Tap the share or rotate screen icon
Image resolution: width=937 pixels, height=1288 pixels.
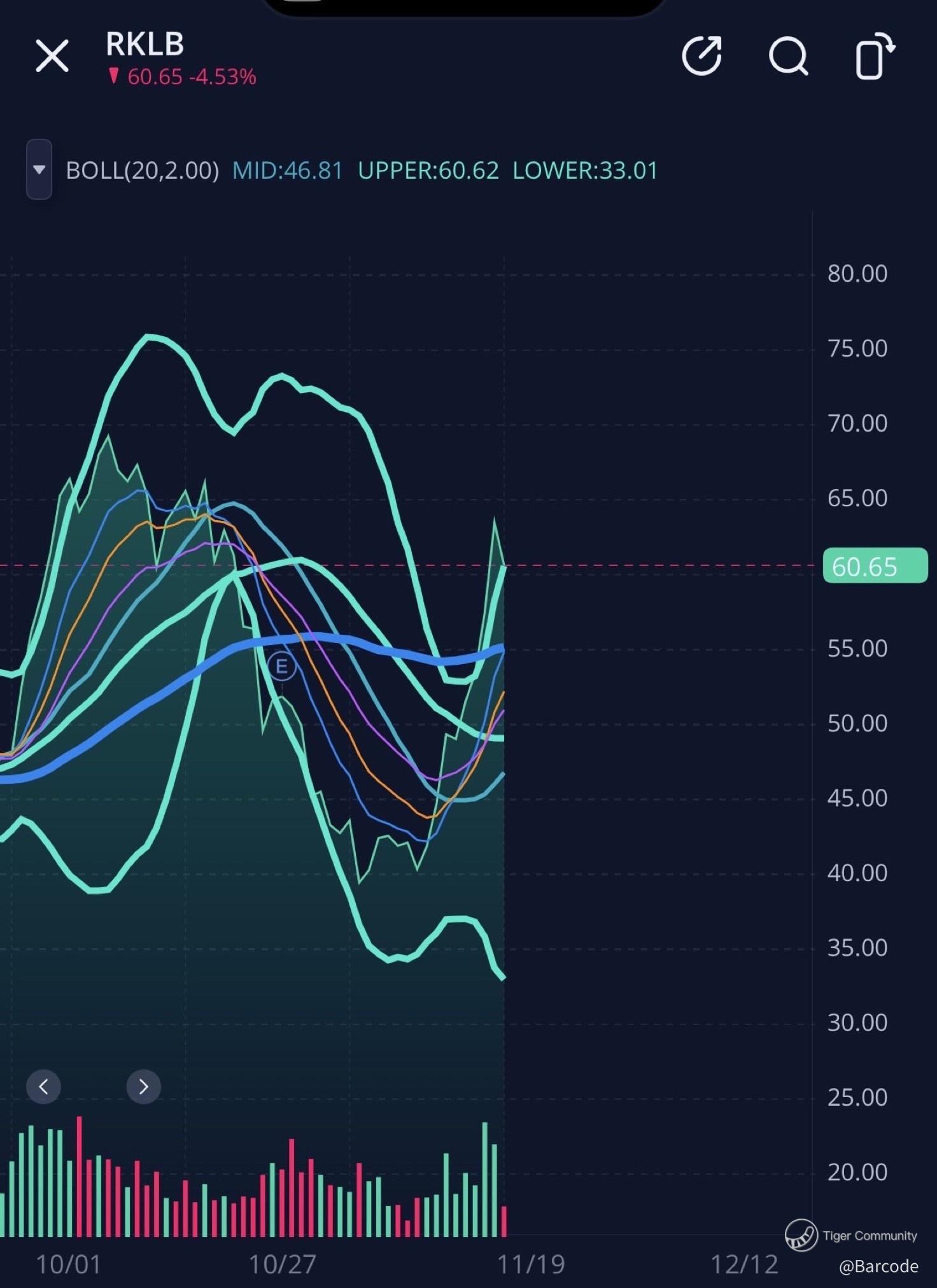coord(873,56)
